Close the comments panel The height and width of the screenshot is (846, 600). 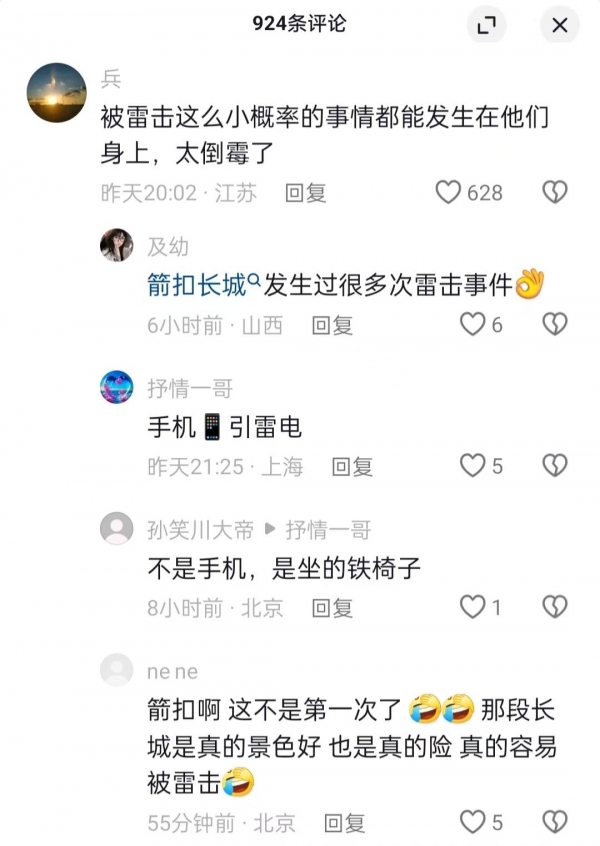(560, 26)
